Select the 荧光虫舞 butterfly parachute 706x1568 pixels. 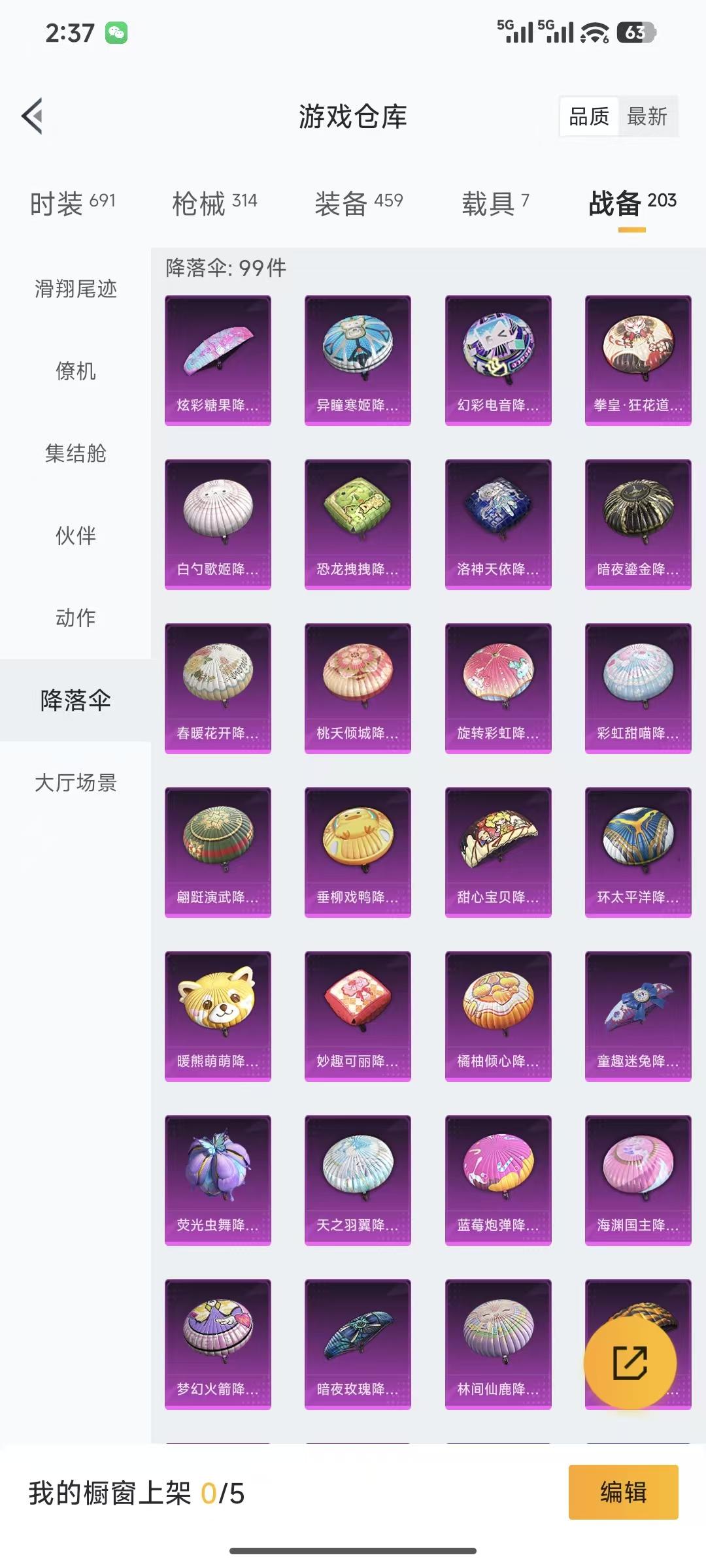pos(218,1179)
